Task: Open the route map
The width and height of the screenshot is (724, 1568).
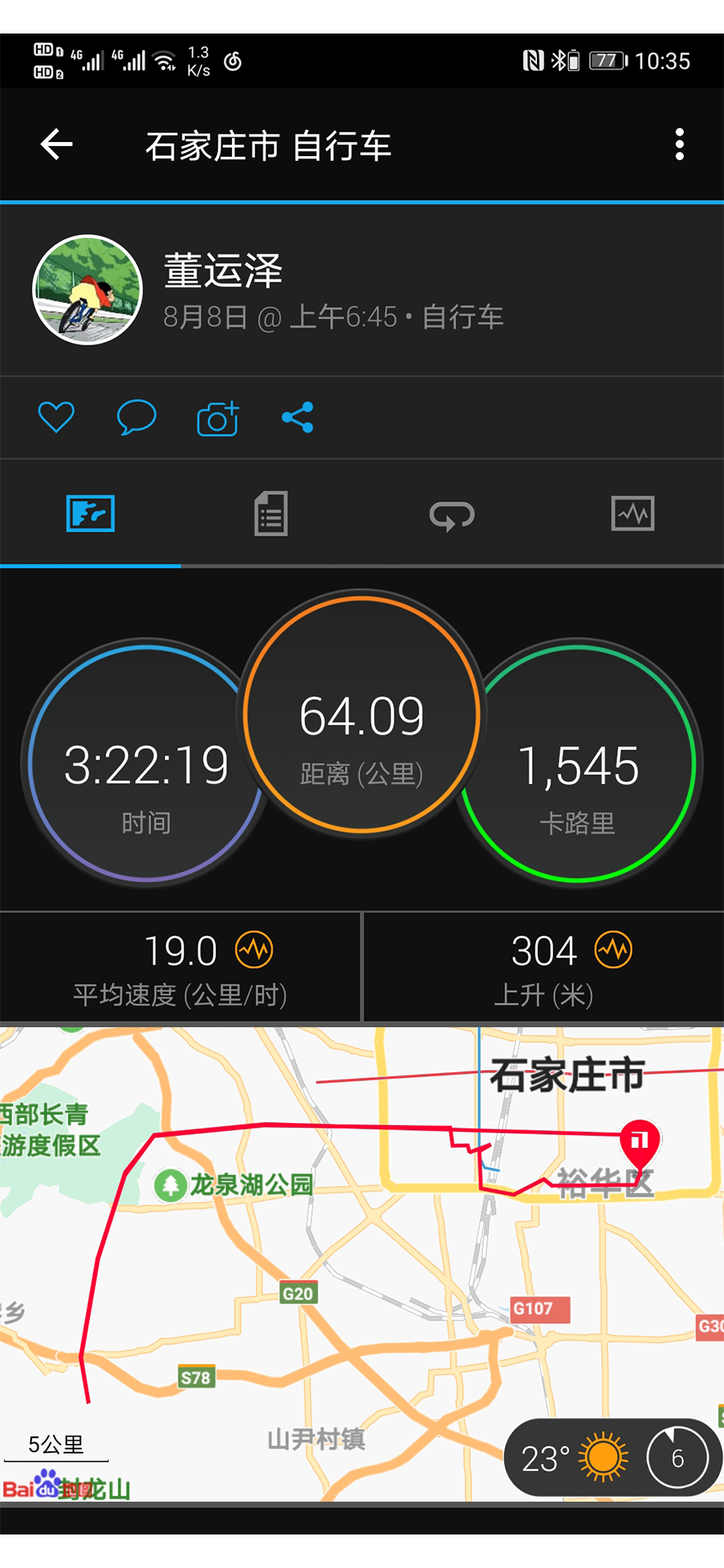Action: [x=327, y=1266]
